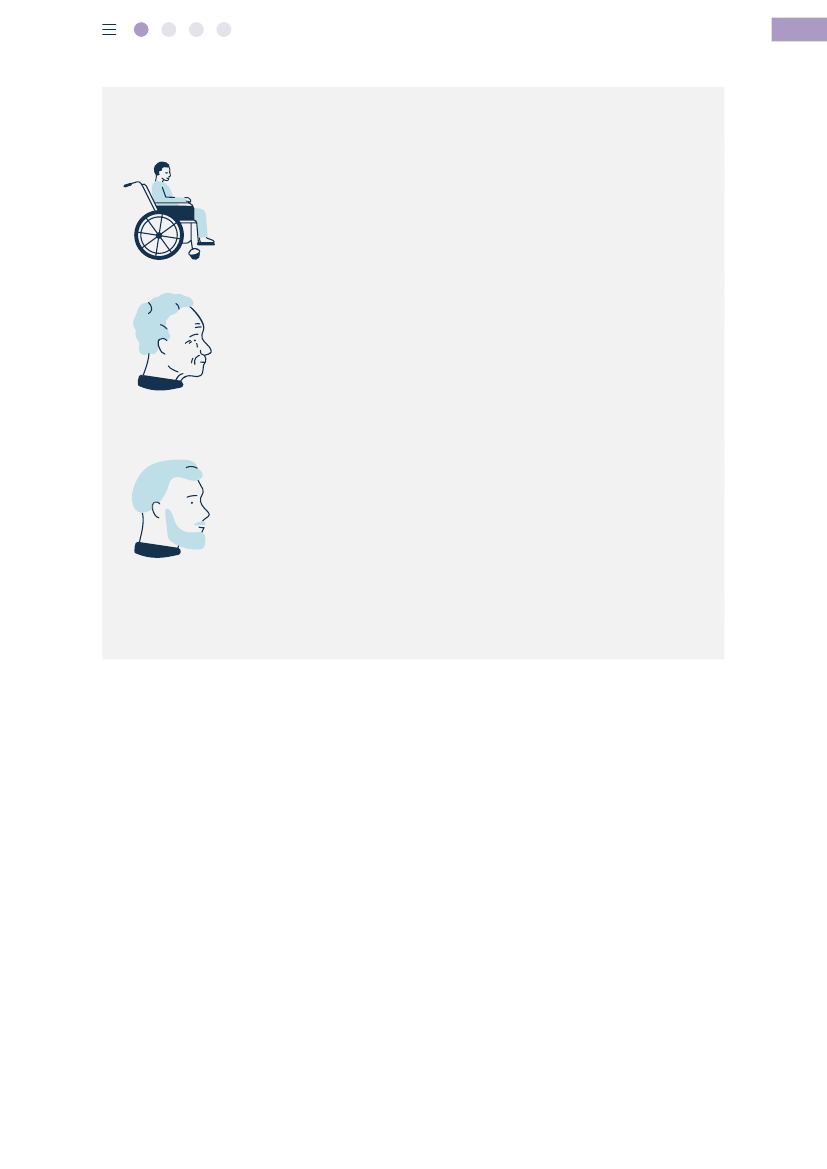Viewport: 827px width, 1169px height.
Task: Go to the third section dot
Action: (196, 30)
